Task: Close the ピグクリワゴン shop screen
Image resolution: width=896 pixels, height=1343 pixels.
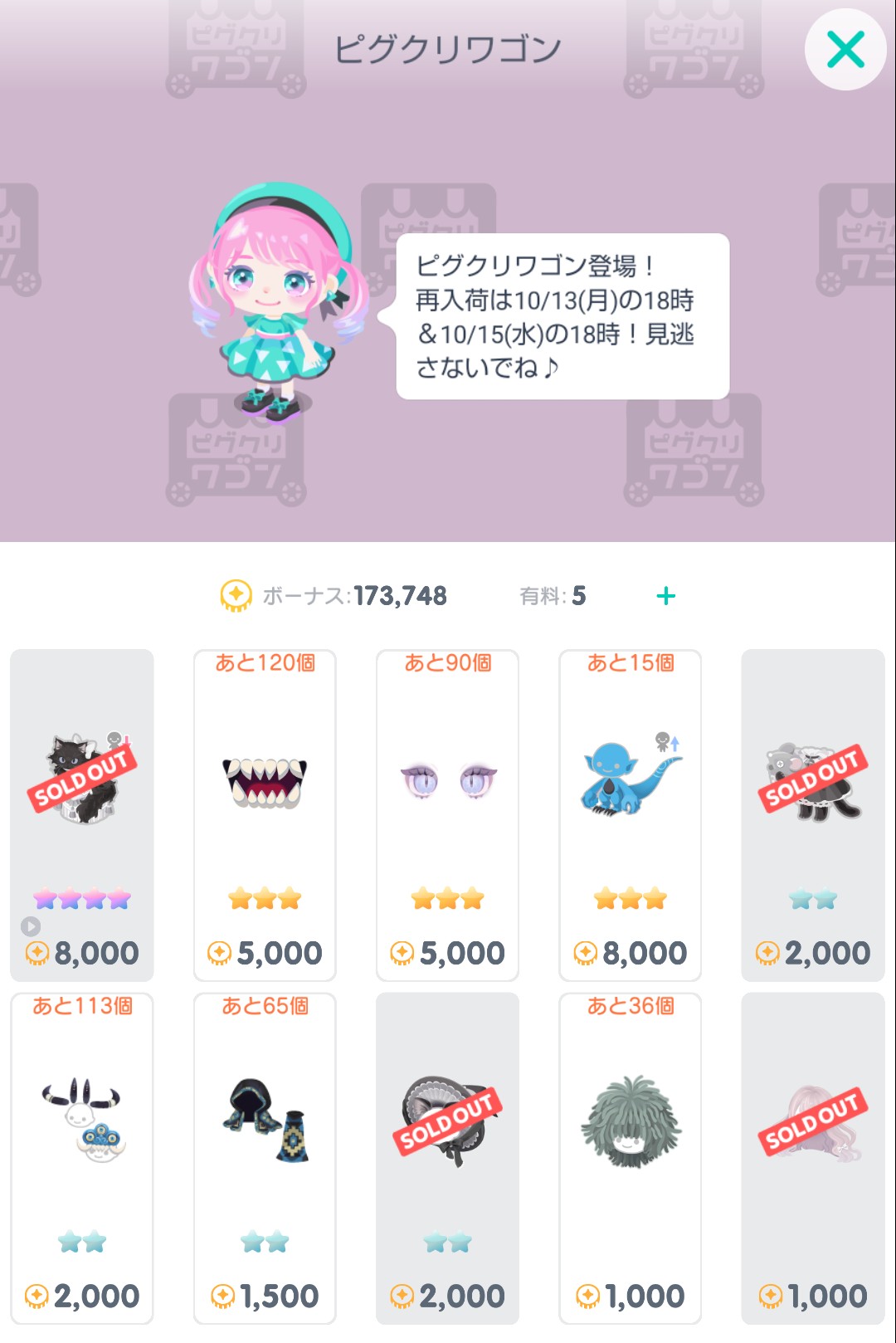Action: point(845,50)
